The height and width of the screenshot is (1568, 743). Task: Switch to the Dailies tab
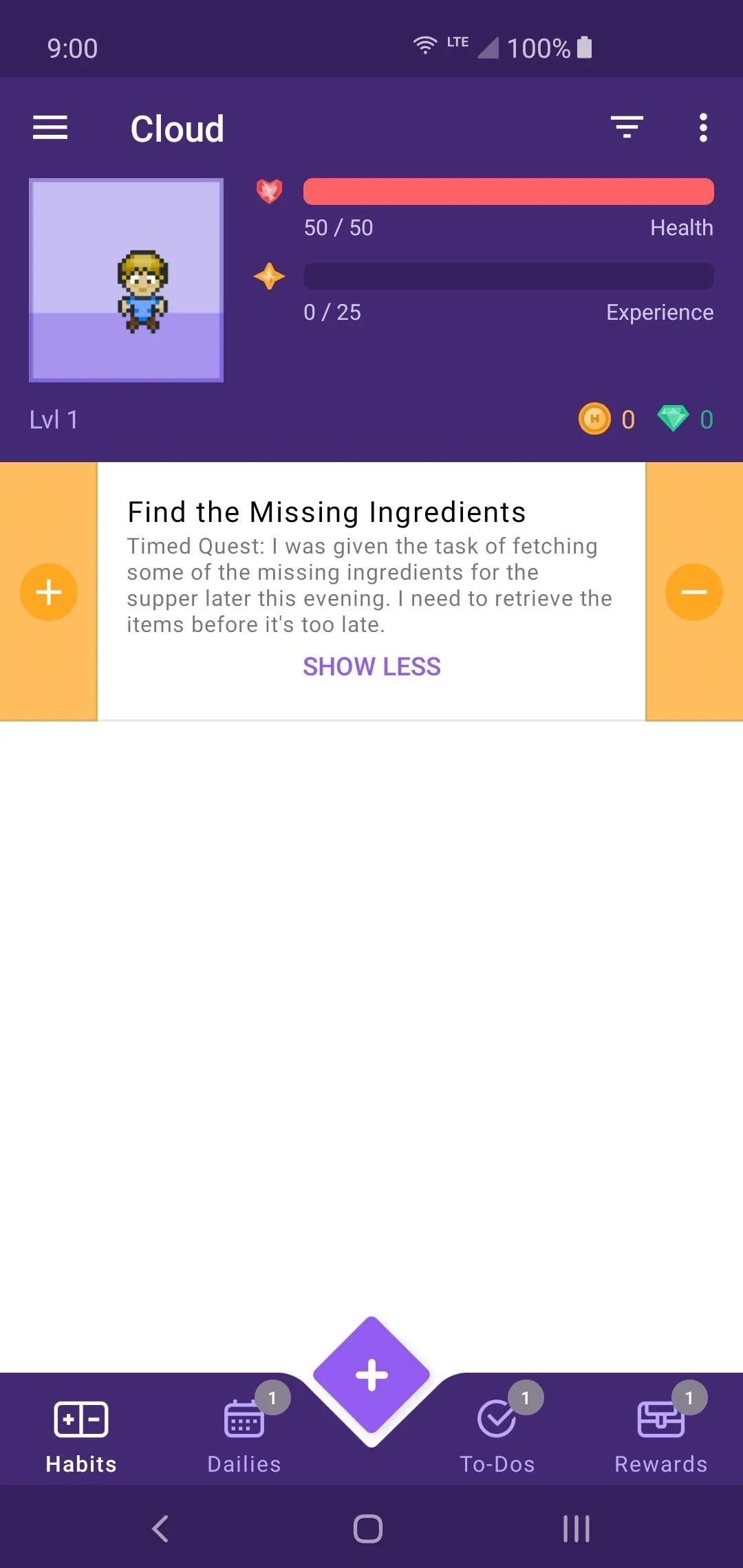244,1433
